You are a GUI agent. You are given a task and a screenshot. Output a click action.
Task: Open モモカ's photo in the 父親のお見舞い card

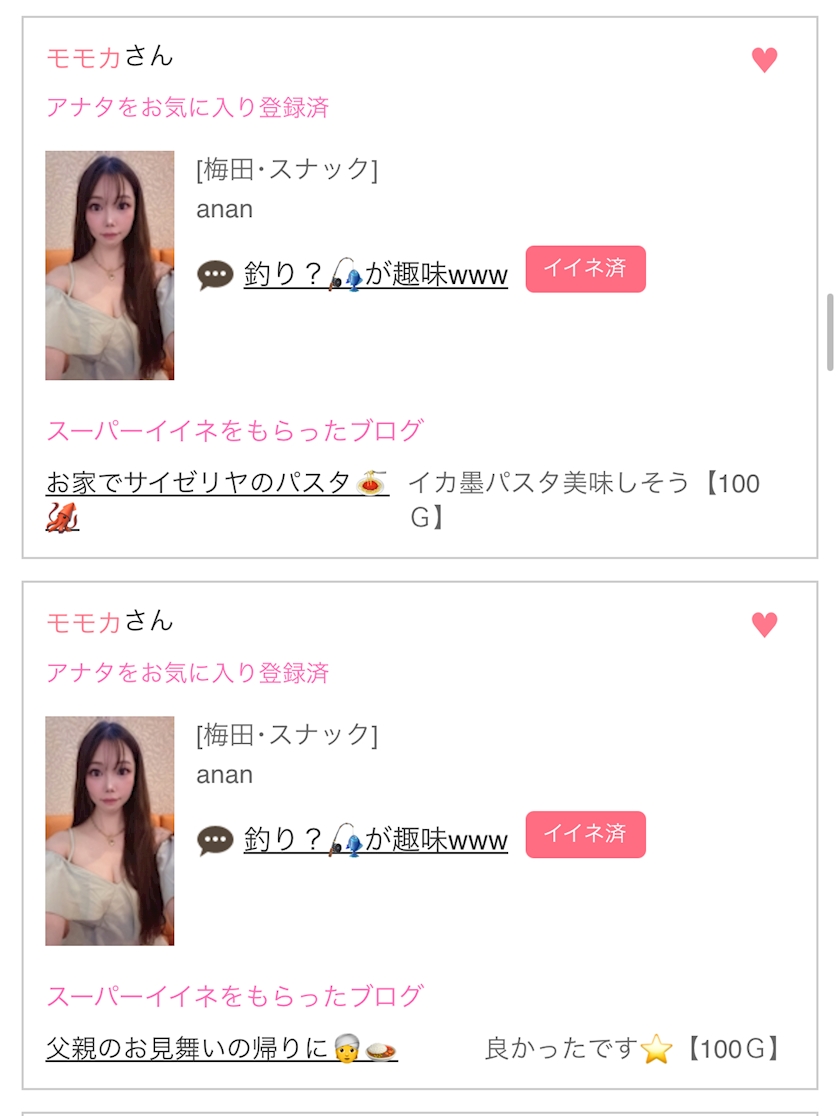click(110, 830)
